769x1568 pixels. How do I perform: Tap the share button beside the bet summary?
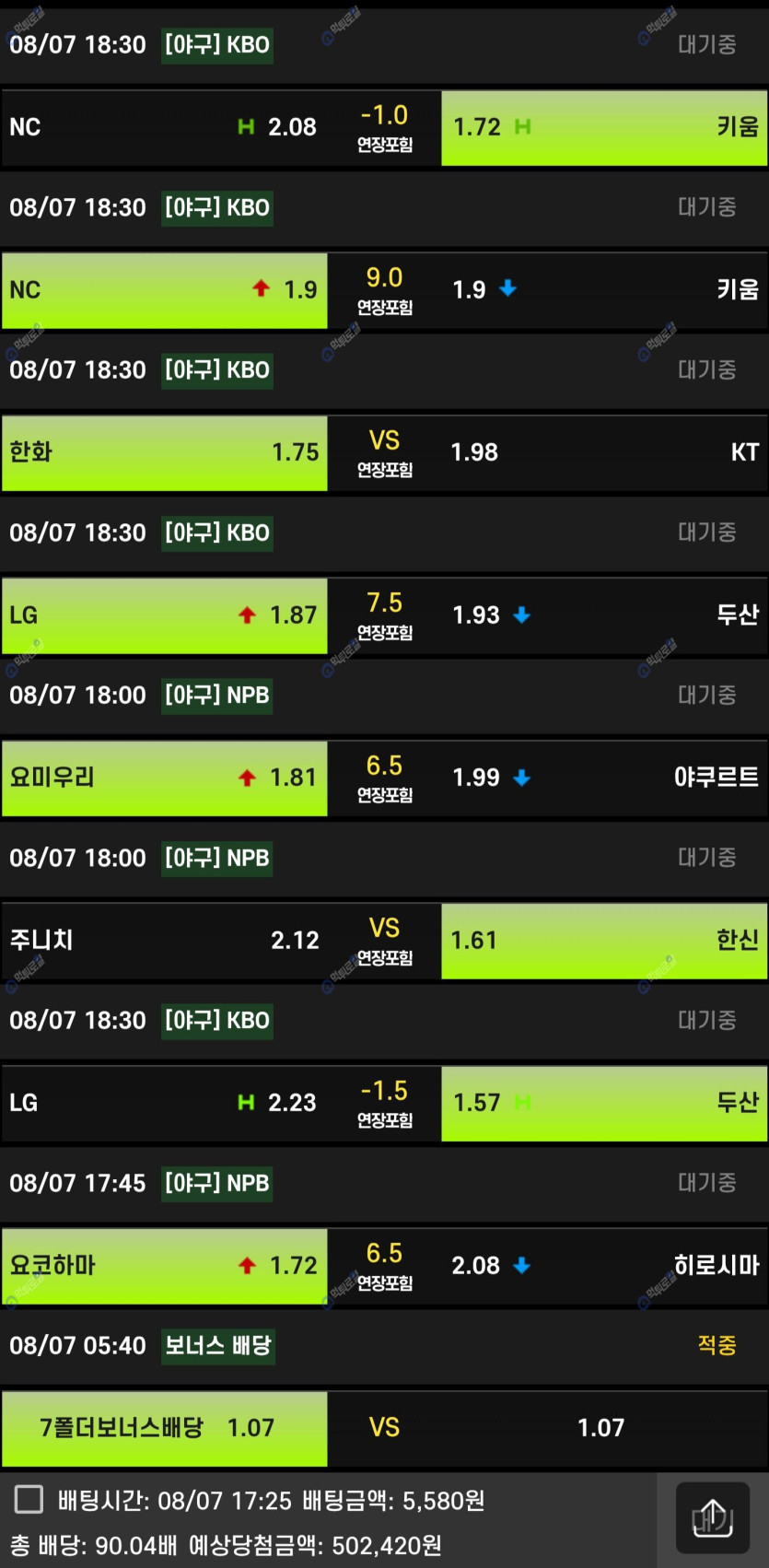pyautogui.click(x=712, y=1518)
